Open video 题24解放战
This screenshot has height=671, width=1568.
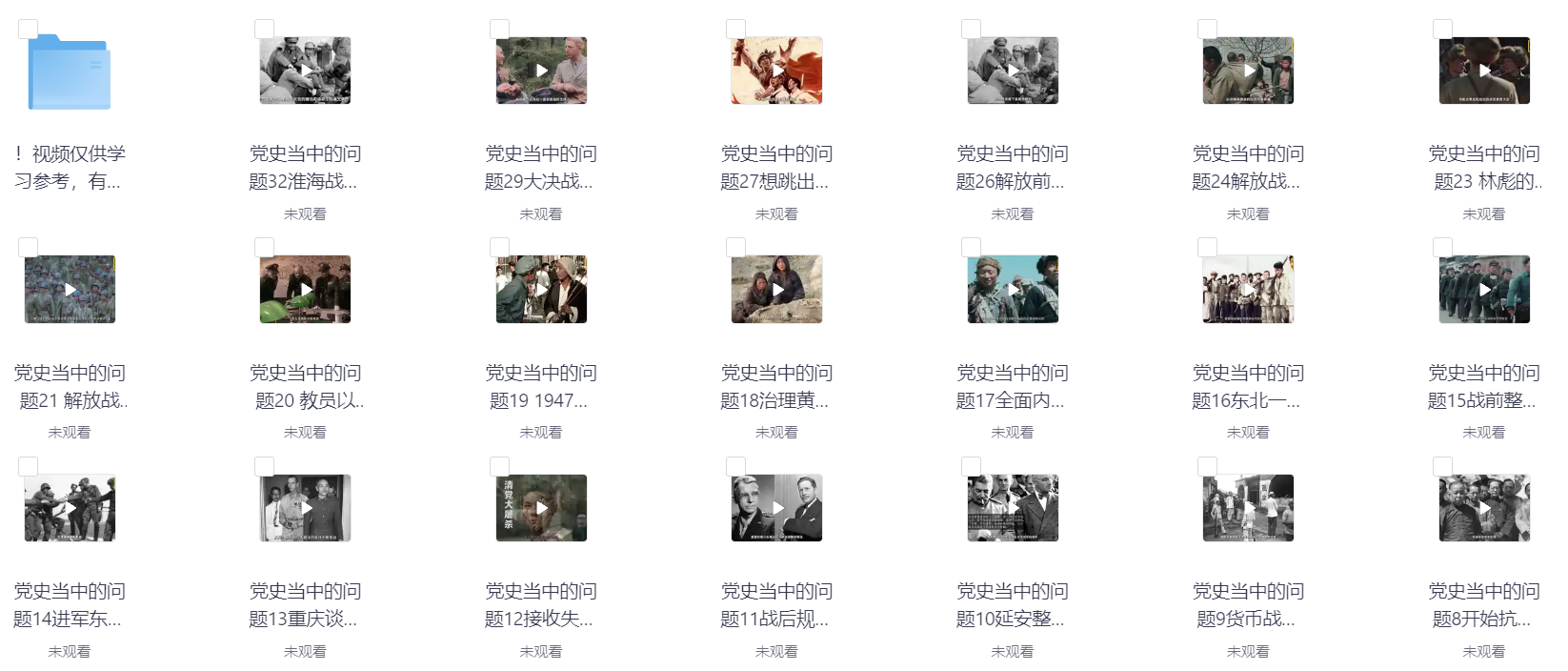pos(1248,71)
